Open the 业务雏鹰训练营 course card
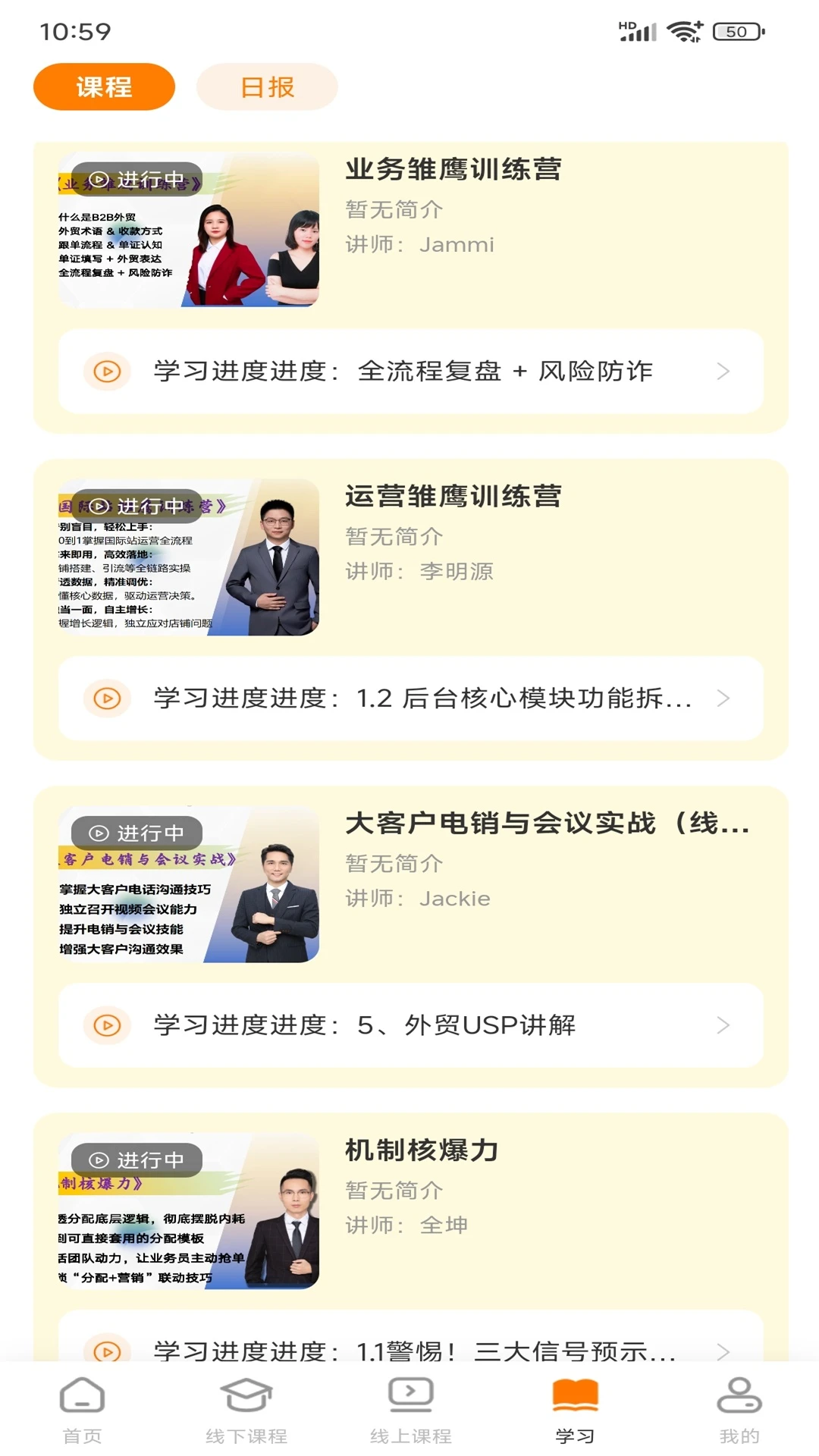This screenshot has width=819, height=1456. pos(410,231)
